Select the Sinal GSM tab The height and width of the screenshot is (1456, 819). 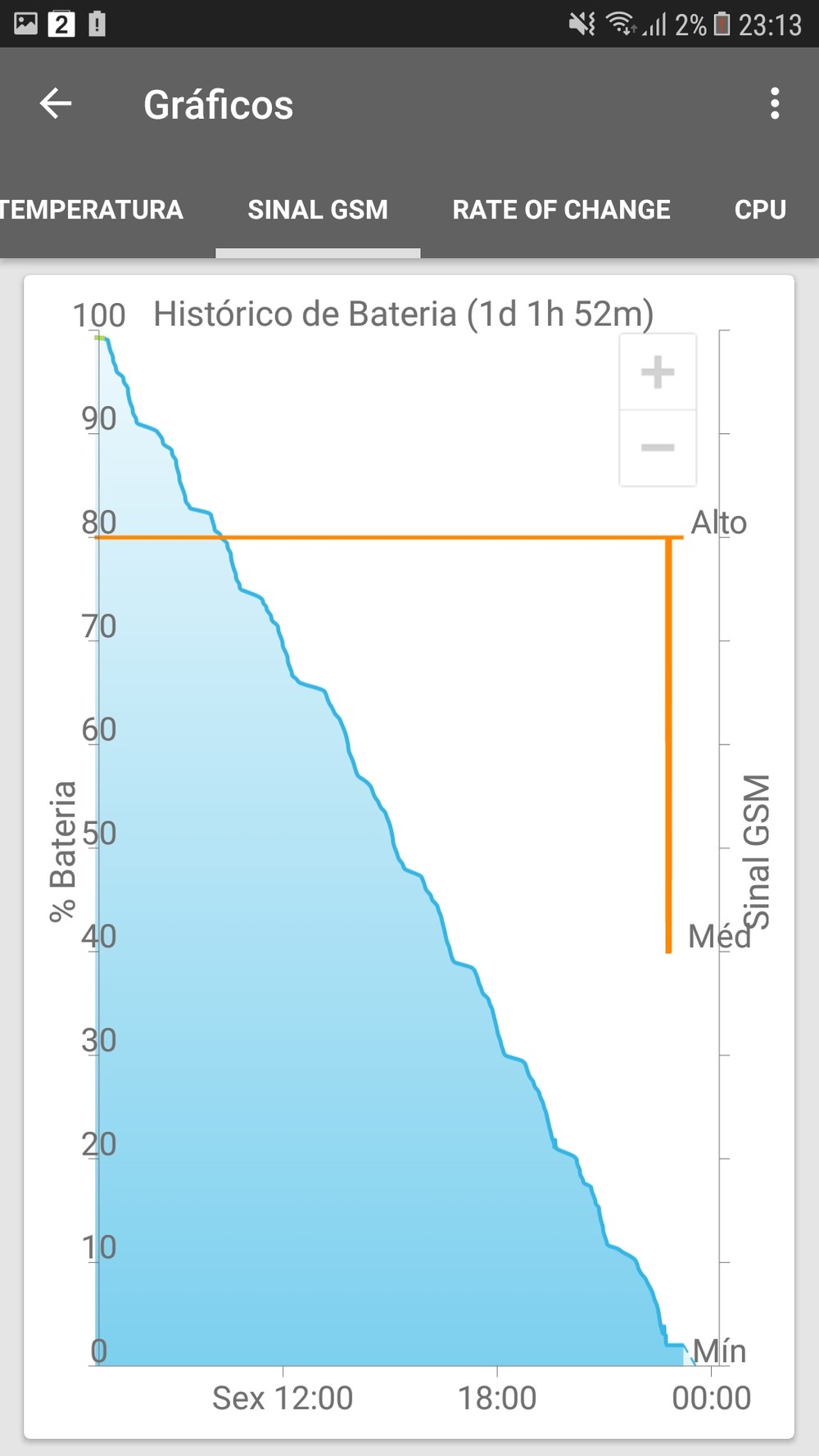[x=318, y=210]
